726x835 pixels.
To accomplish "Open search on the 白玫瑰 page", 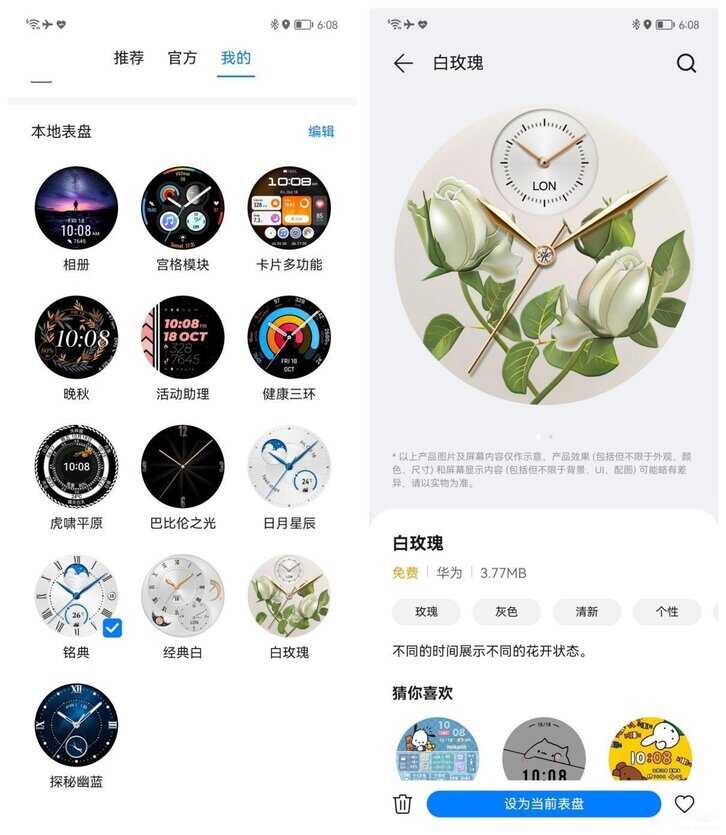I will point(686,63).
